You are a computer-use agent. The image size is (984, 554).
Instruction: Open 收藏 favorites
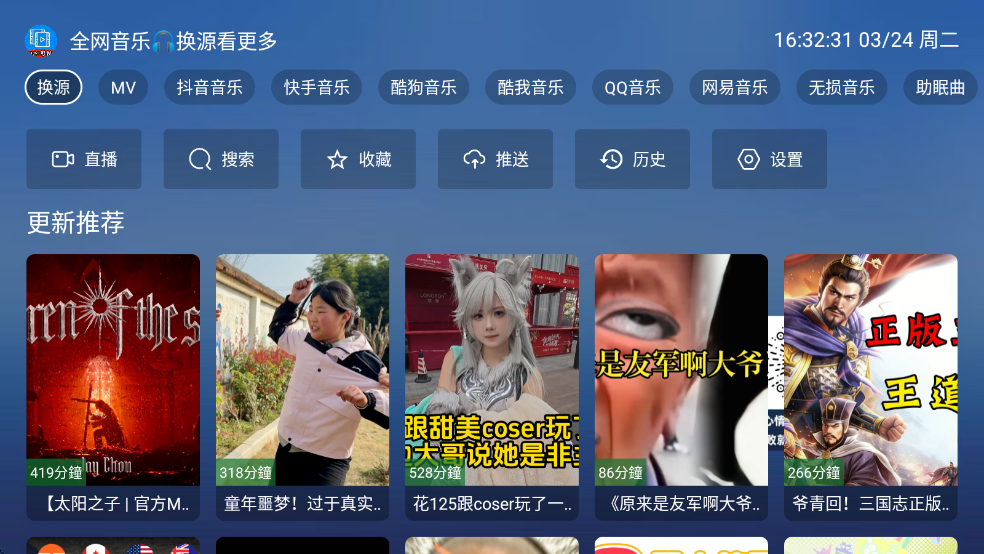(x=358, y=159)
